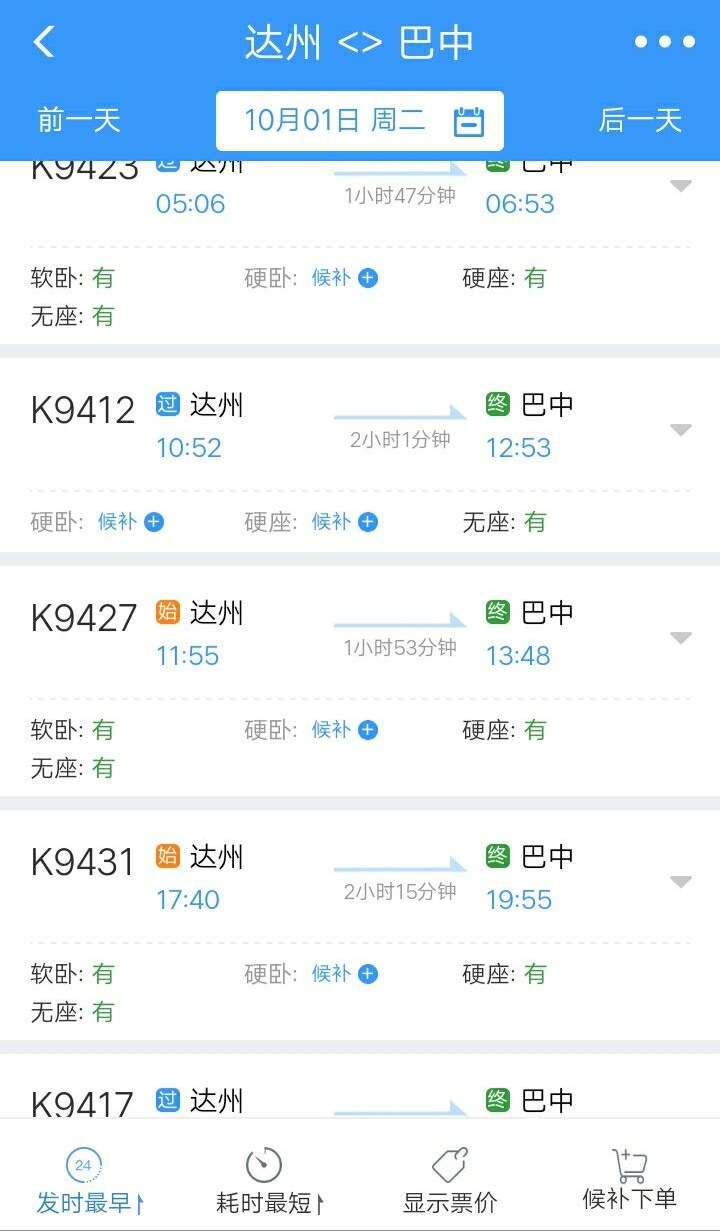This screenshot has height=1231, width=720.
Task: Add 硬卧 waitlist for train K9427
Action: (368, 730)
